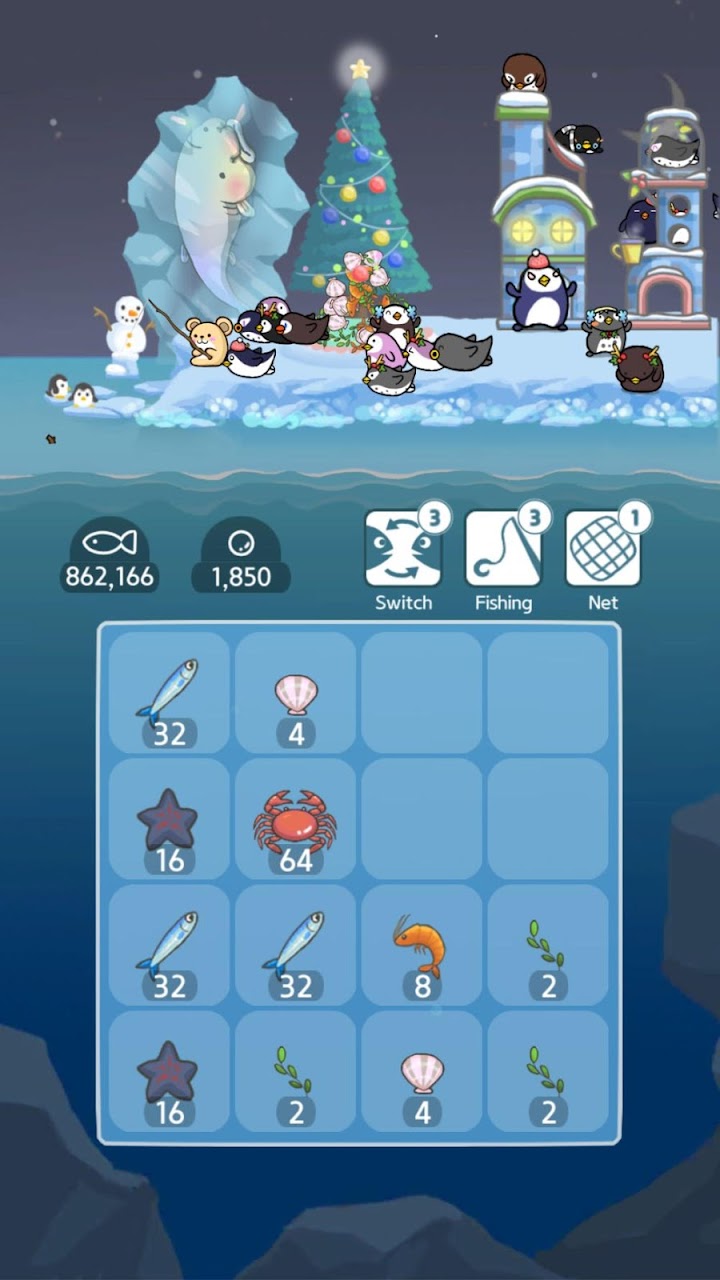Use the Switch power-up
The image size is (720, 1280).
coord(403,549)
